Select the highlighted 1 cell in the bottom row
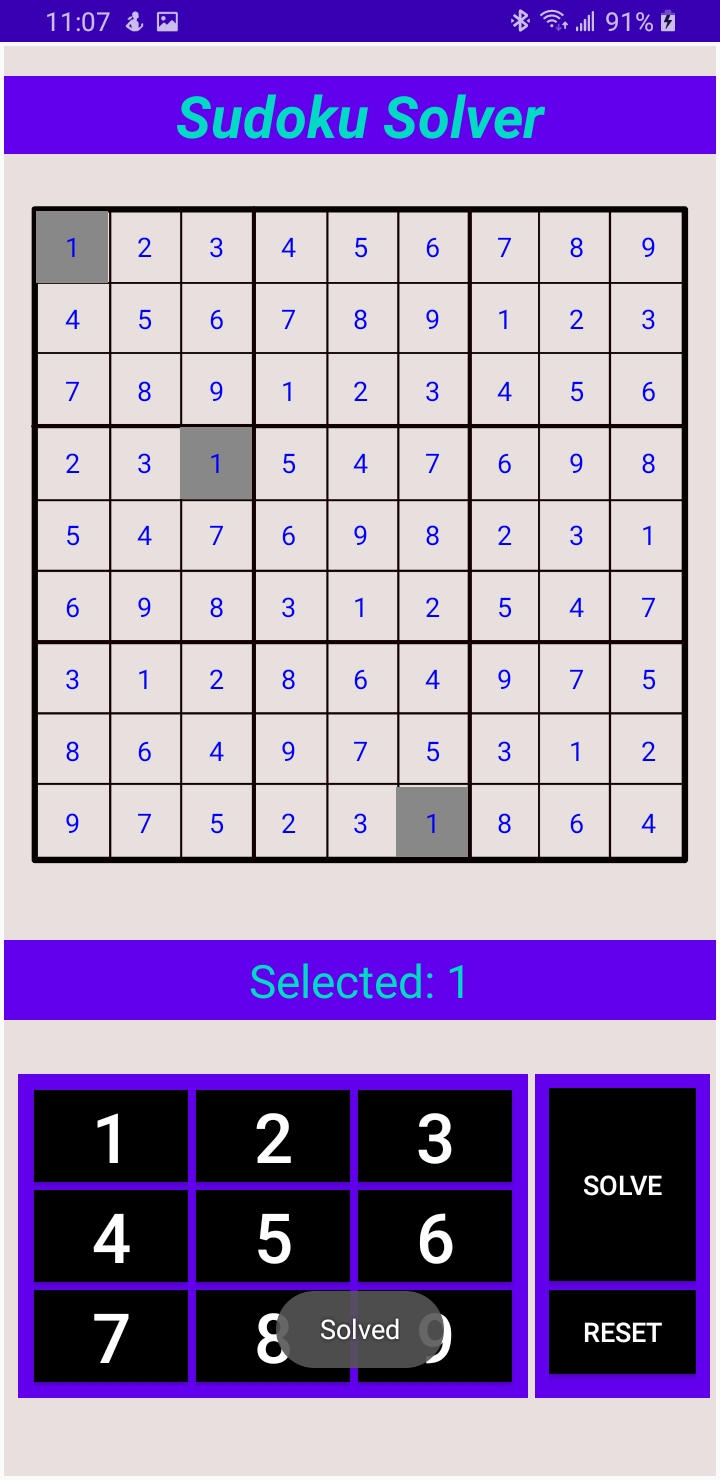The height and width of the screenshot is (1480, 720). point(431,822)
